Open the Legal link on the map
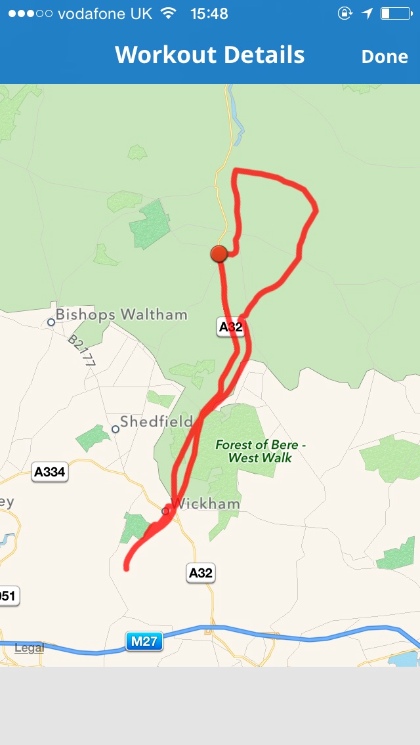The height and width of the screenshot is (745, 420). tap(29, 648)
